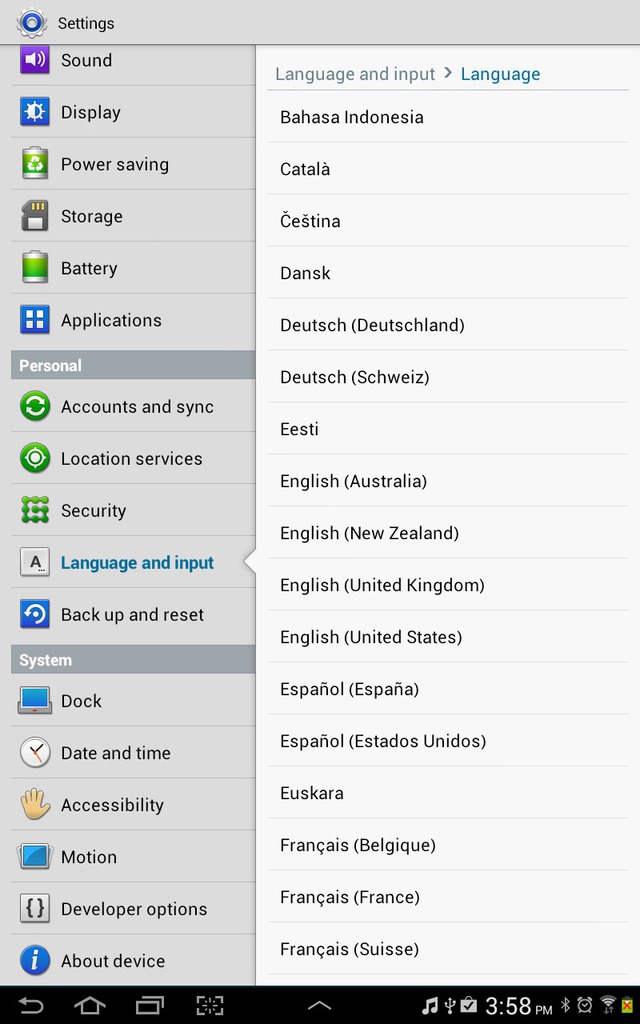Open Power saving settings
The width and height of the screenshot is (640, 1024).
coord(133,164)
